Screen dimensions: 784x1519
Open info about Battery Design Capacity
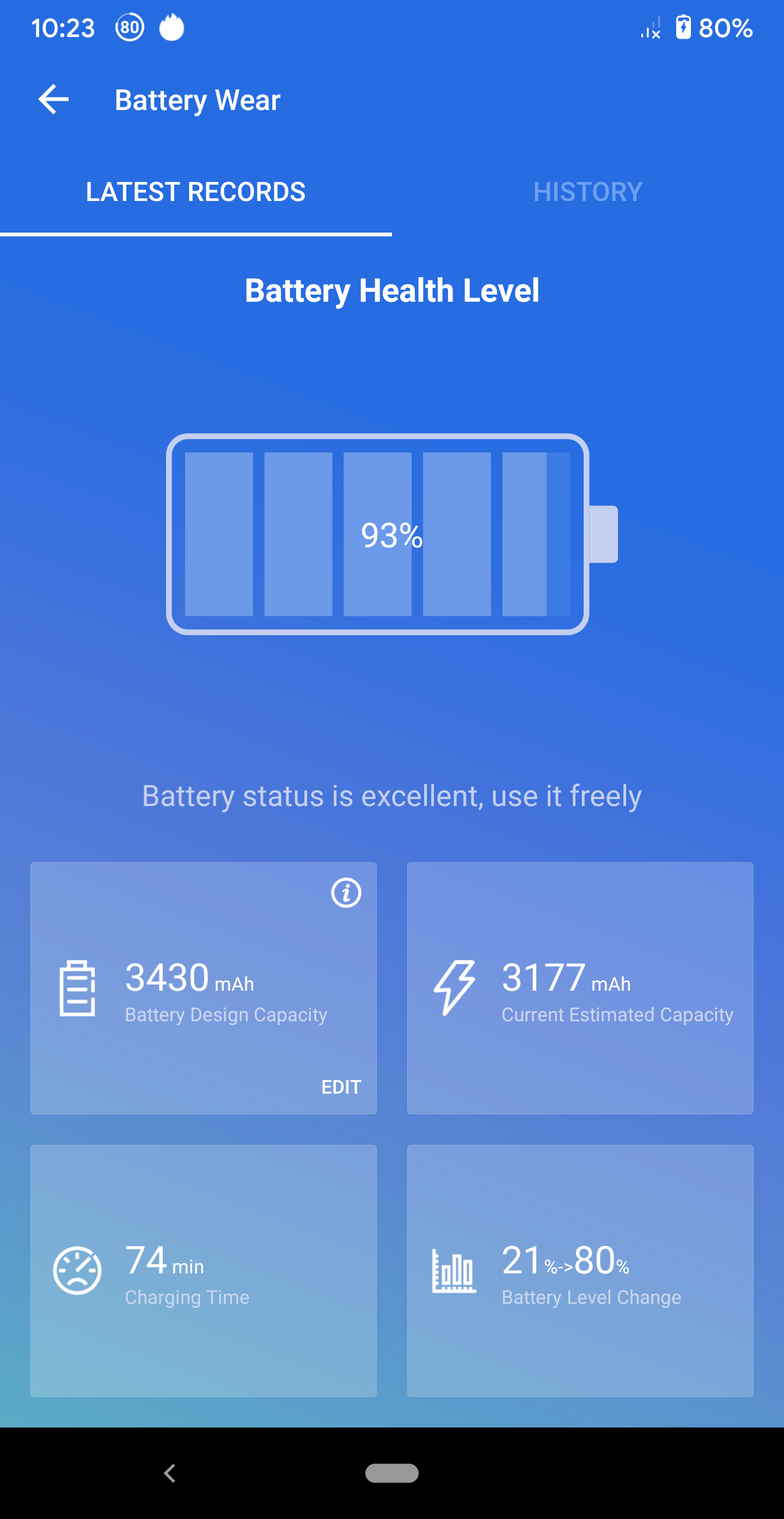tap(346, 893)
